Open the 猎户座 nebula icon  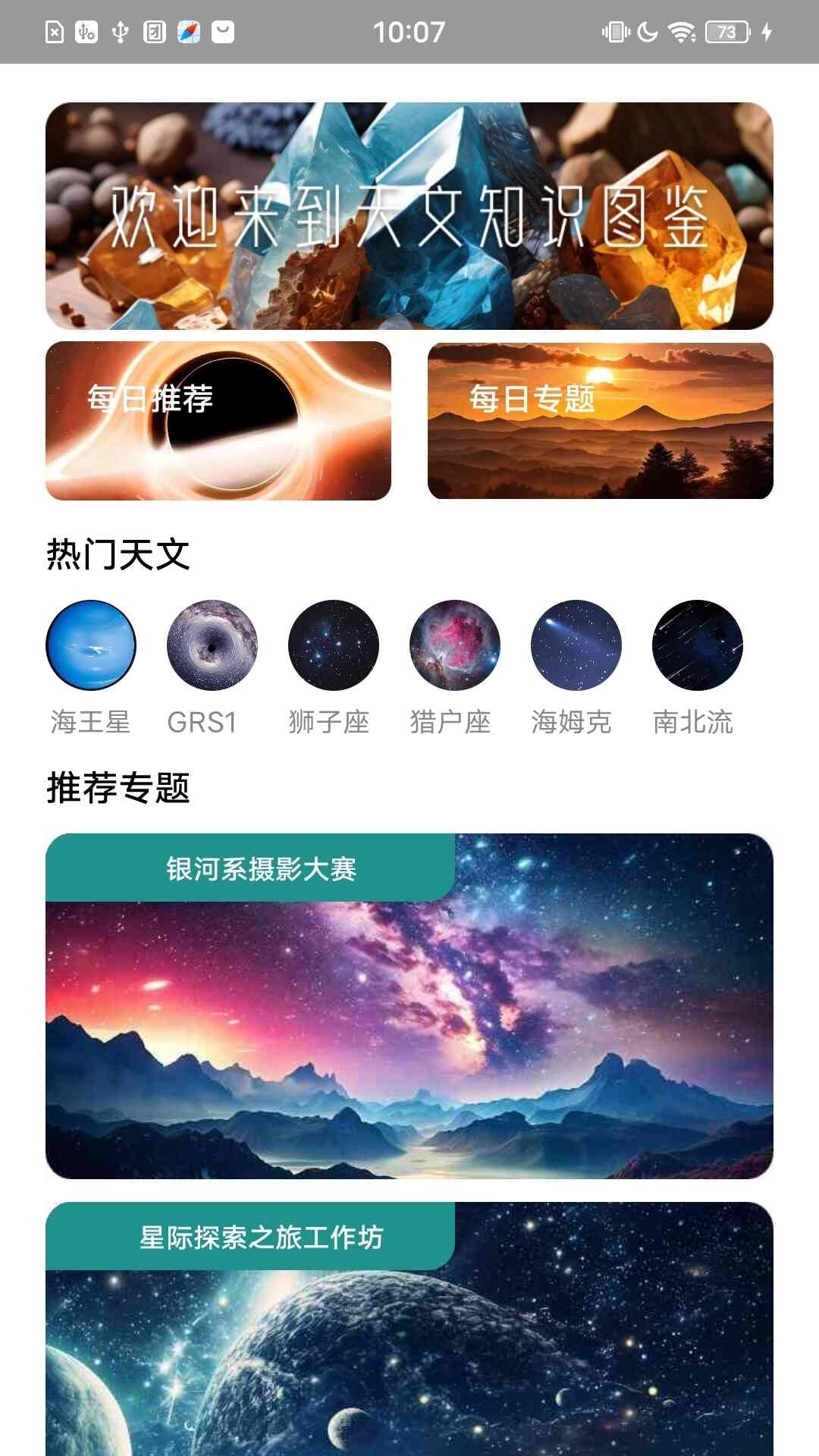(x=453, y=645)
